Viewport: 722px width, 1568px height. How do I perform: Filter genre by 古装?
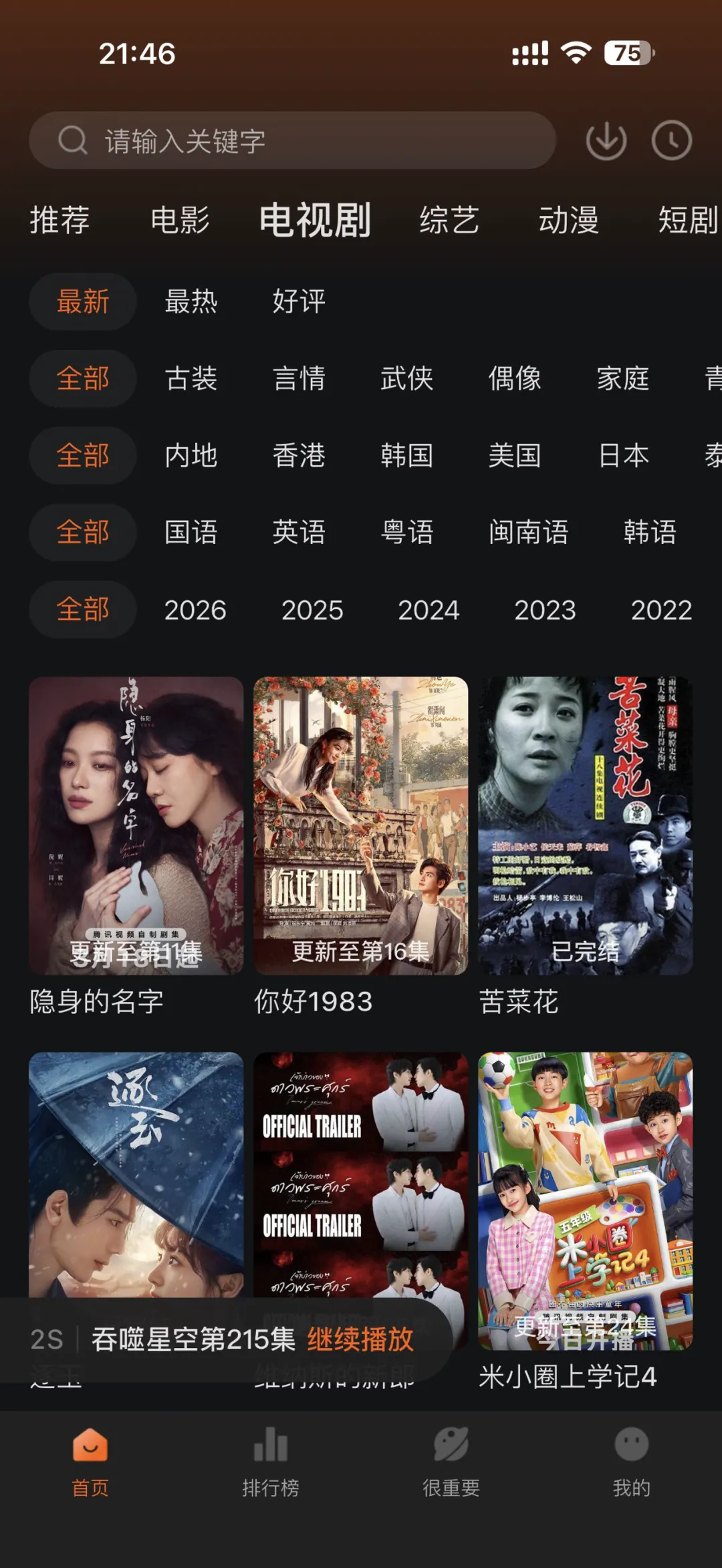(191, 378)
